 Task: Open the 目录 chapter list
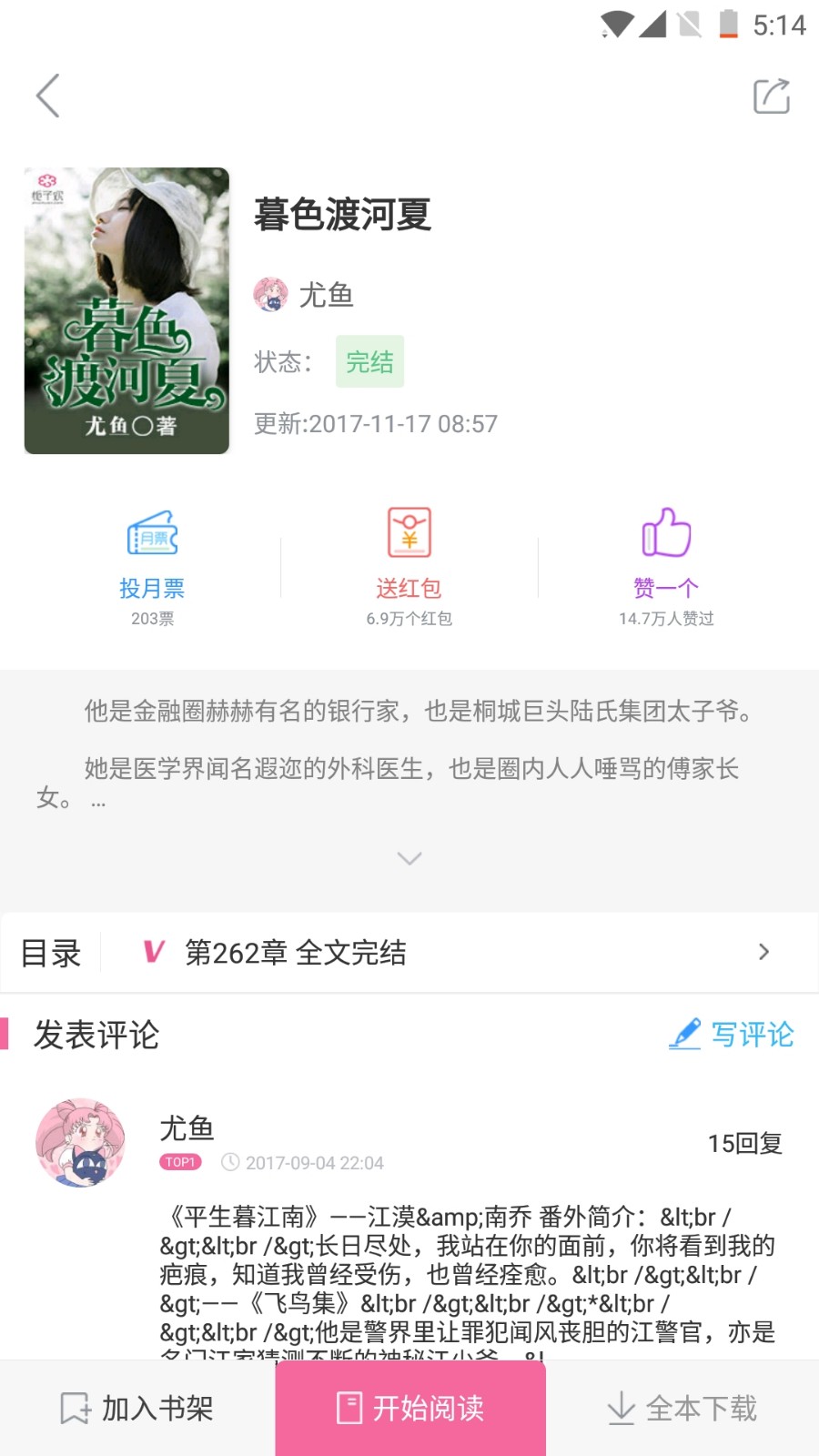[52, 953]
